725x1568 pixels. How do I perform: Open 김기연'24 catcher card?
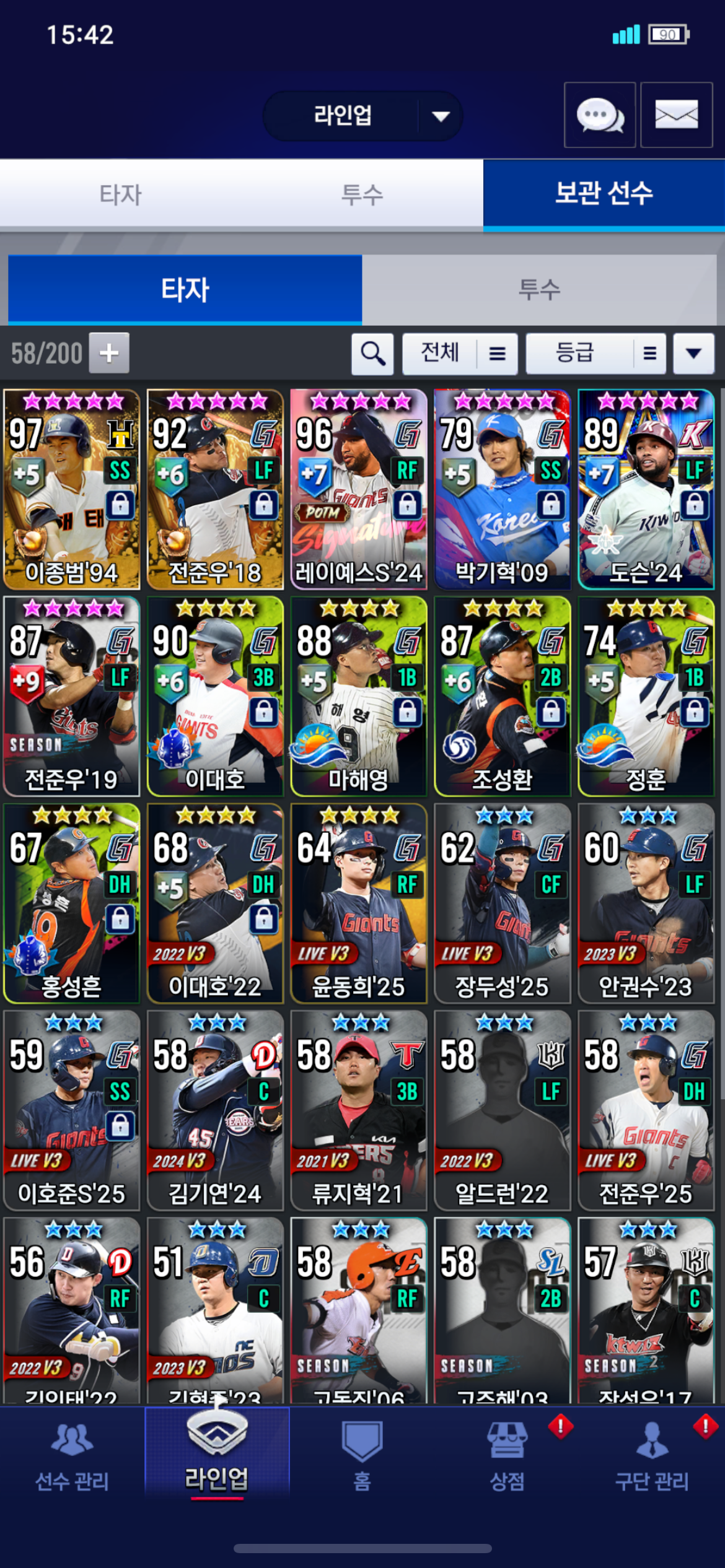point(215,1110)
